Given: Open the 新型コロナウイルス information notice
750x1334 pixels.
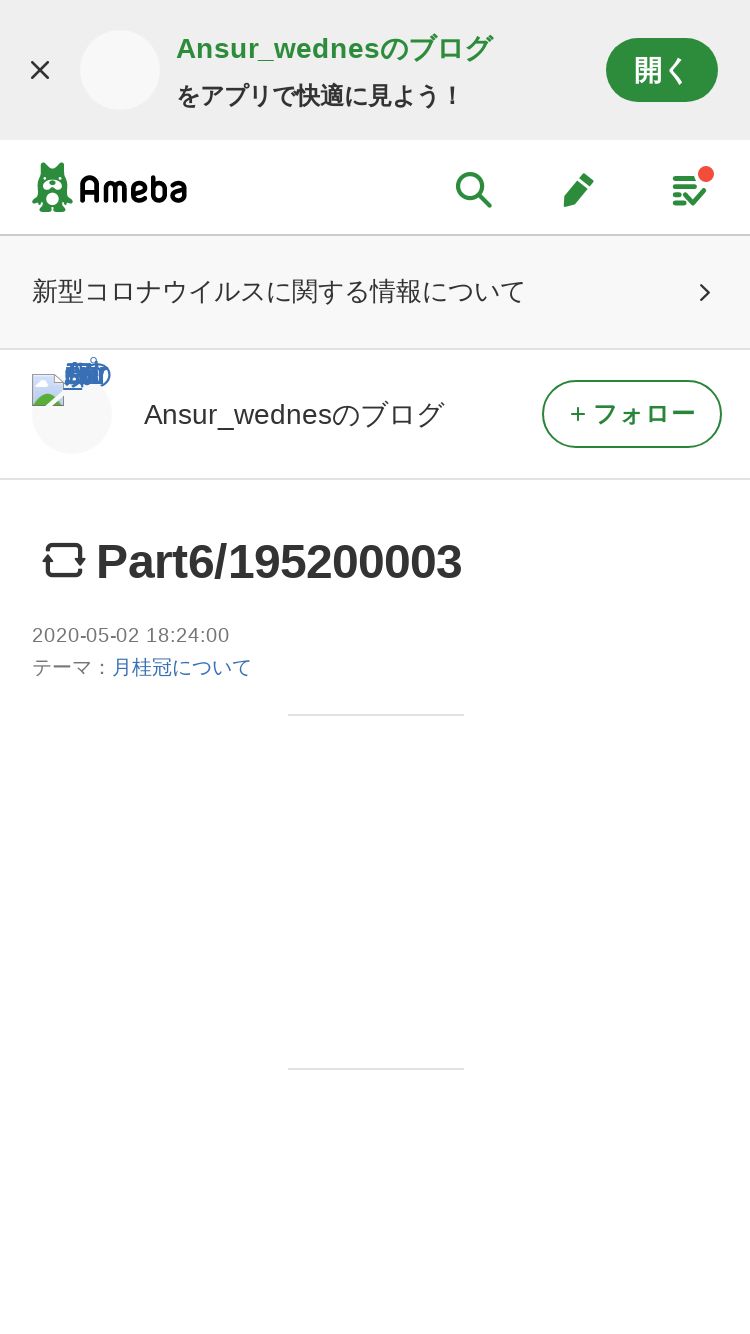Looking at the screenshot, I should pos(375,292).
